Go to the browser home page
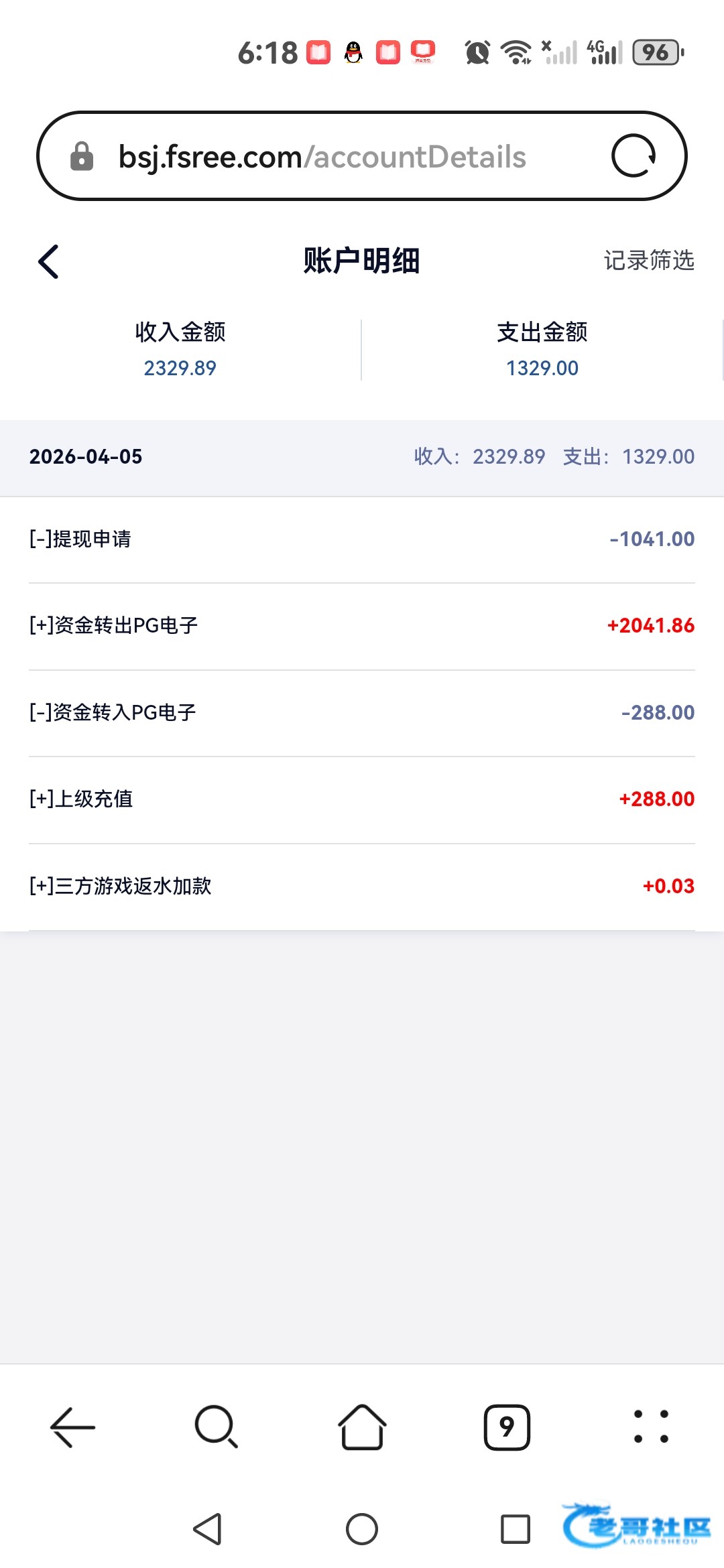Screen dimensions: 724x1568 [362, 1427]
